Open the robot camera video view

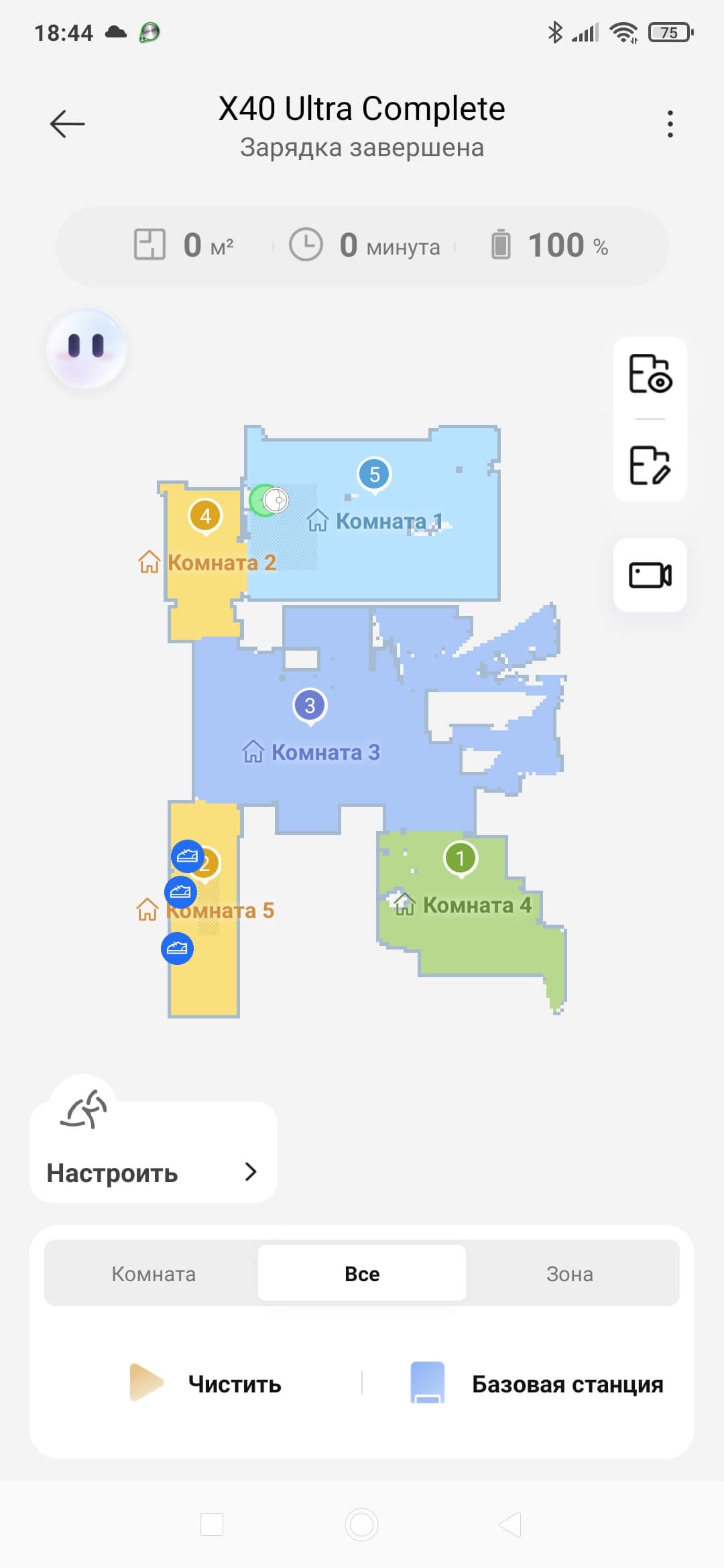tap(650, 575)
